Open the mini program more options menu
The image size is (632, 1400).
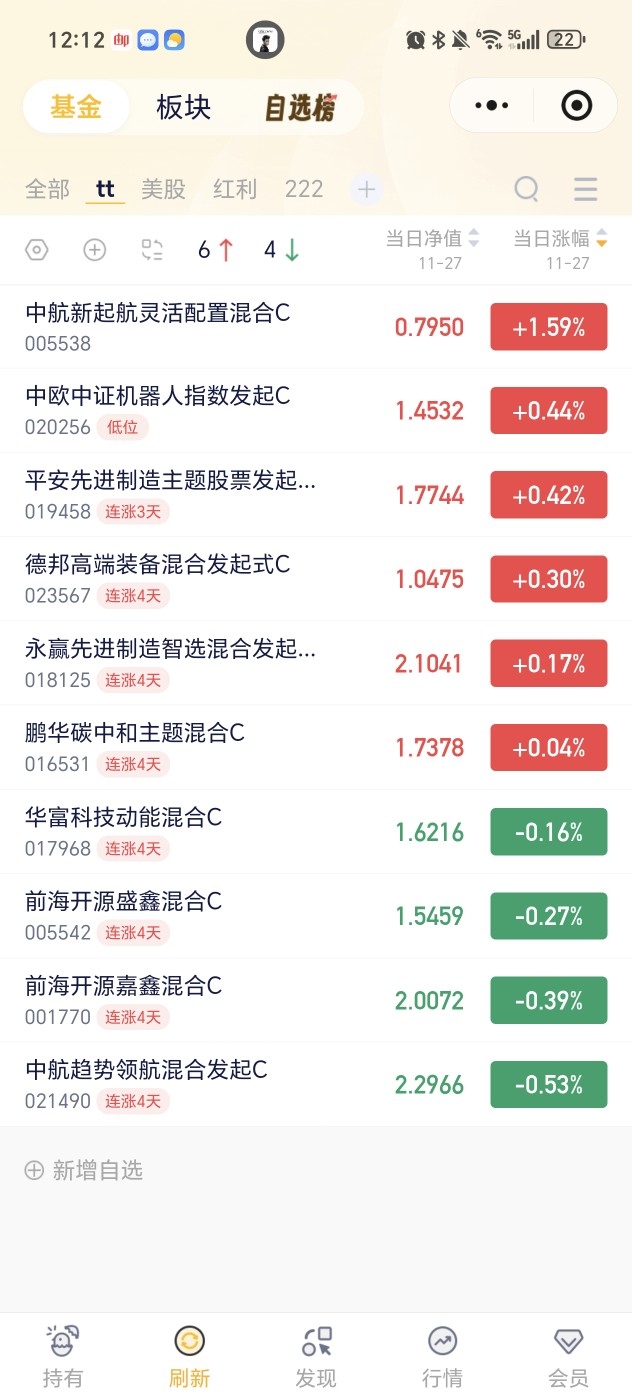(492, 105)
